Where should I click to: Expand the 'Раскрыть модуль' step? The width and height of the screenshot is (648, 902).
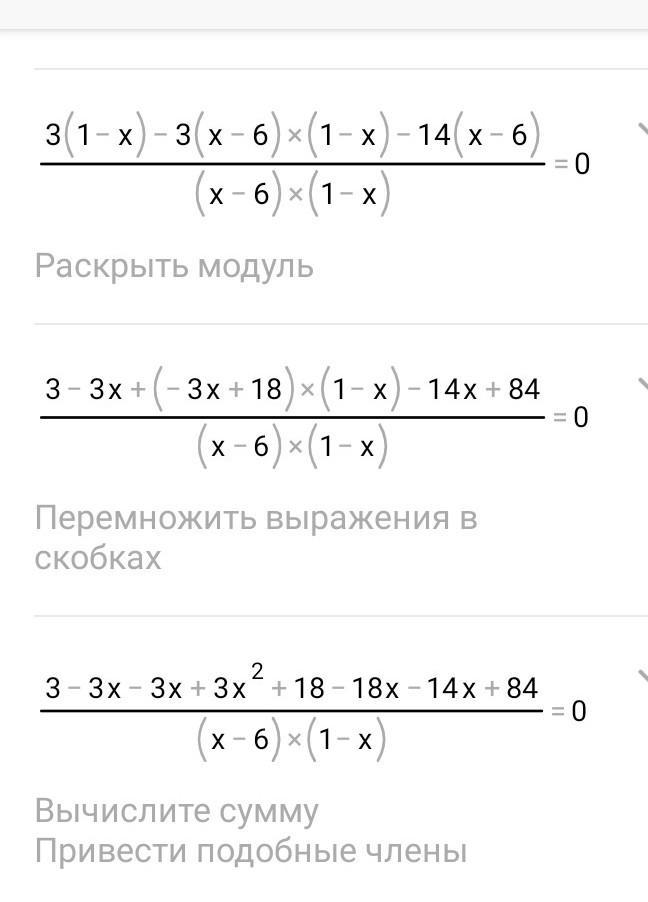pos(643,130)
